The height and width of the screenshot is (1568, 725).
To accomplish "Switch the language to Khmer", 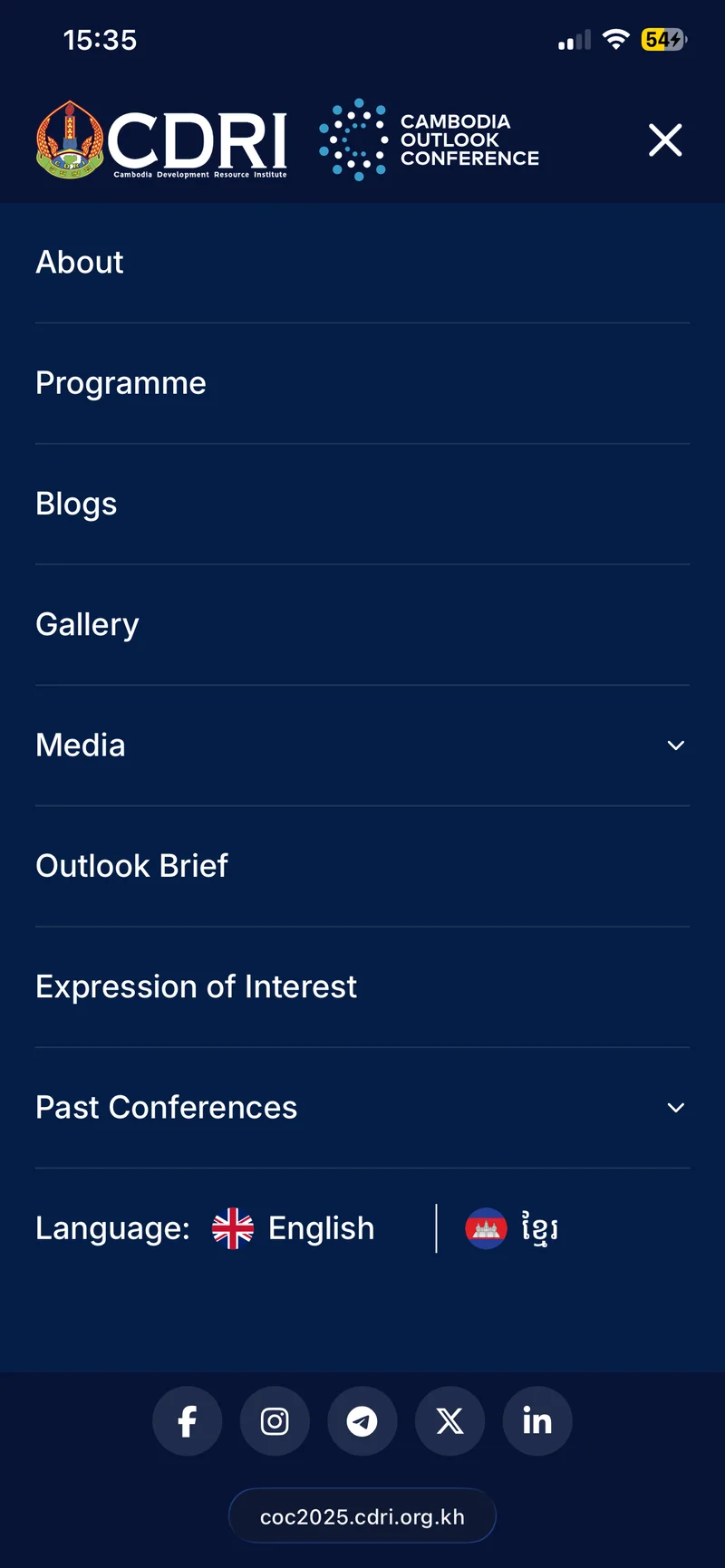I will click(512, 1228).
